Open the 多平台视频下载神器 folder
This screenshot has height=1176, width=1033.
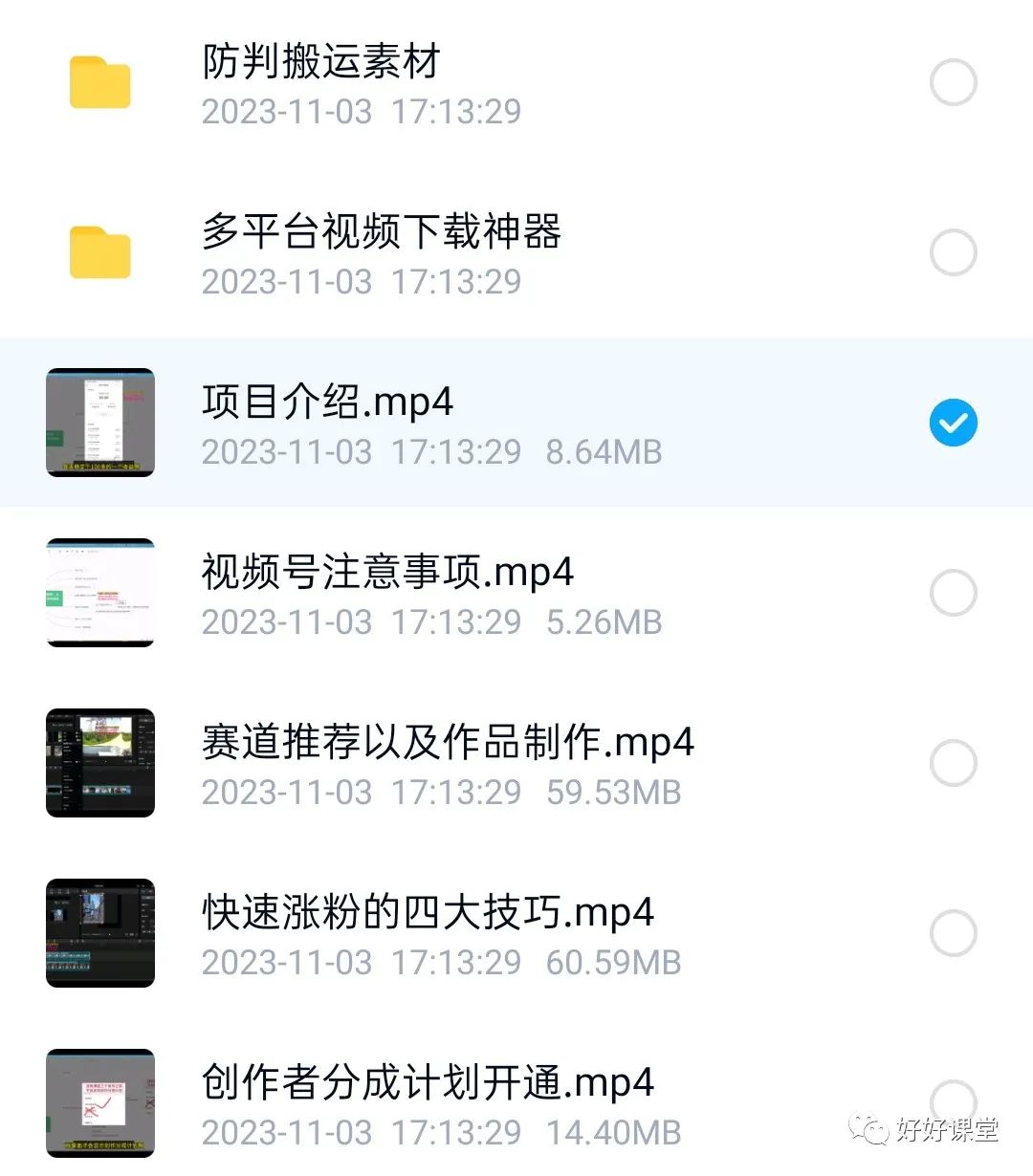(381, 233)
